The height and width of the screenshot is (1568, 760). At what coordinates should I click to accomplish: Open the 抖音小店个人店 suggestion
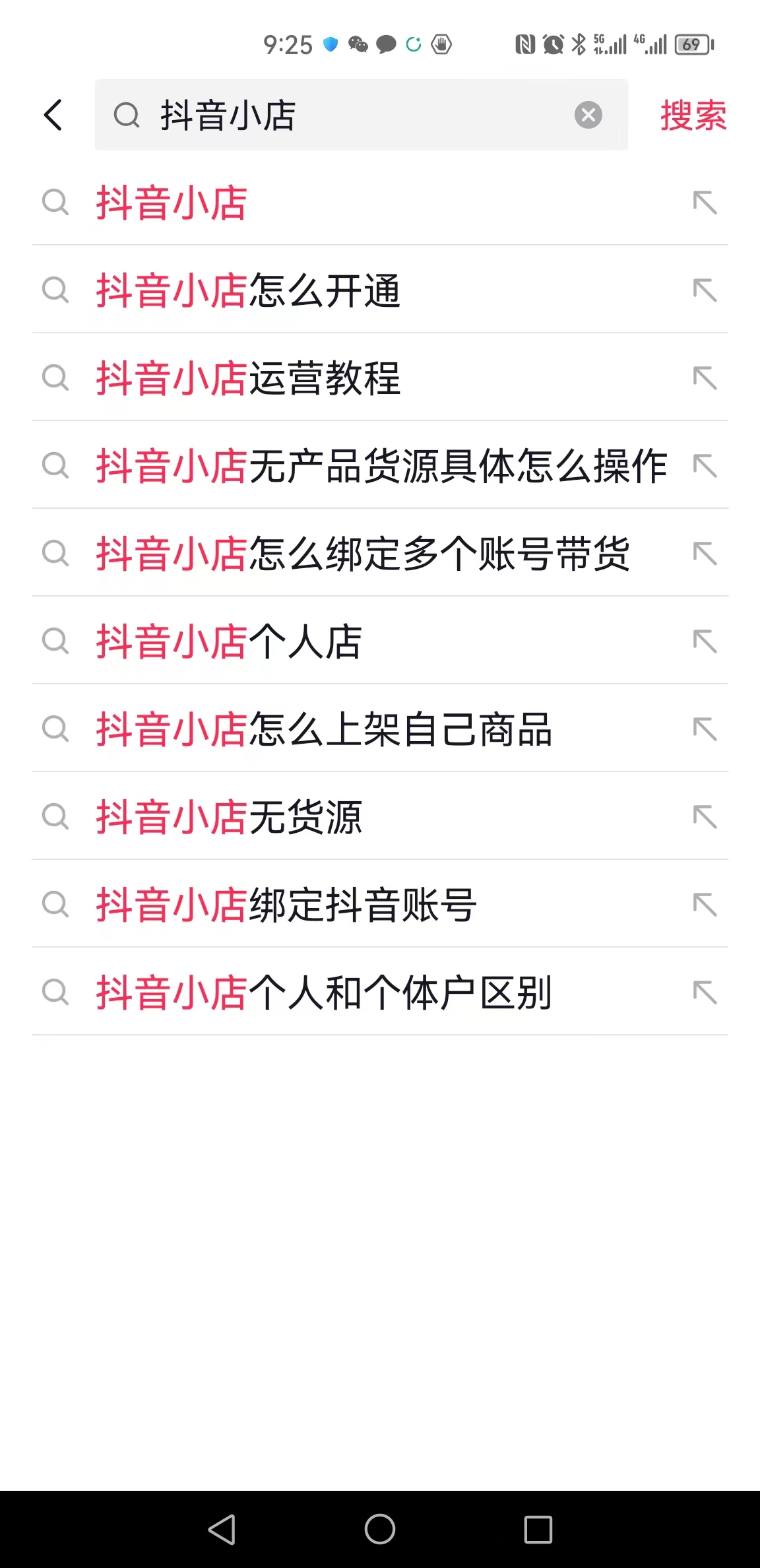[x=380, y=641]
